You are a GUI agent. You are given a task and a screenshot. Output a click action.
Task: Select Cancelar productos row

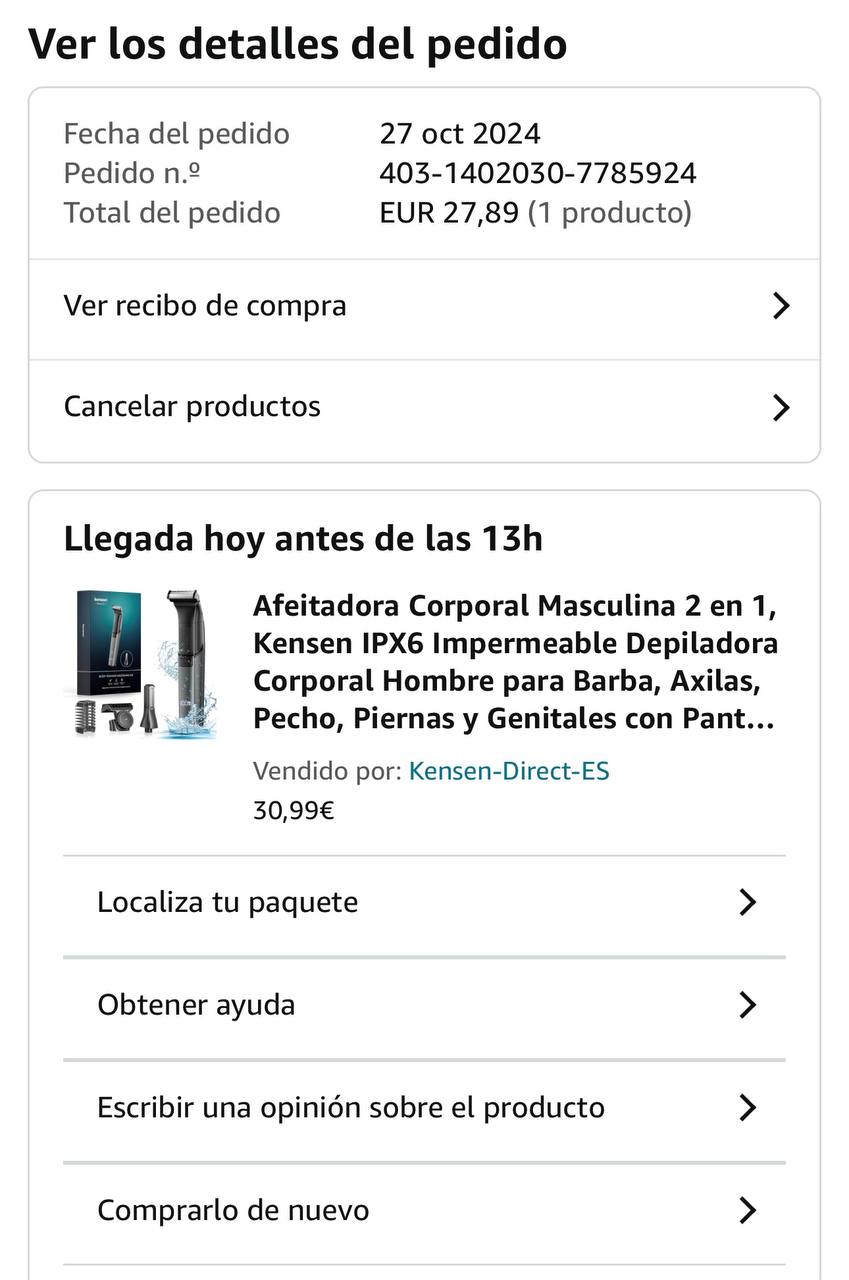[424, 407]
